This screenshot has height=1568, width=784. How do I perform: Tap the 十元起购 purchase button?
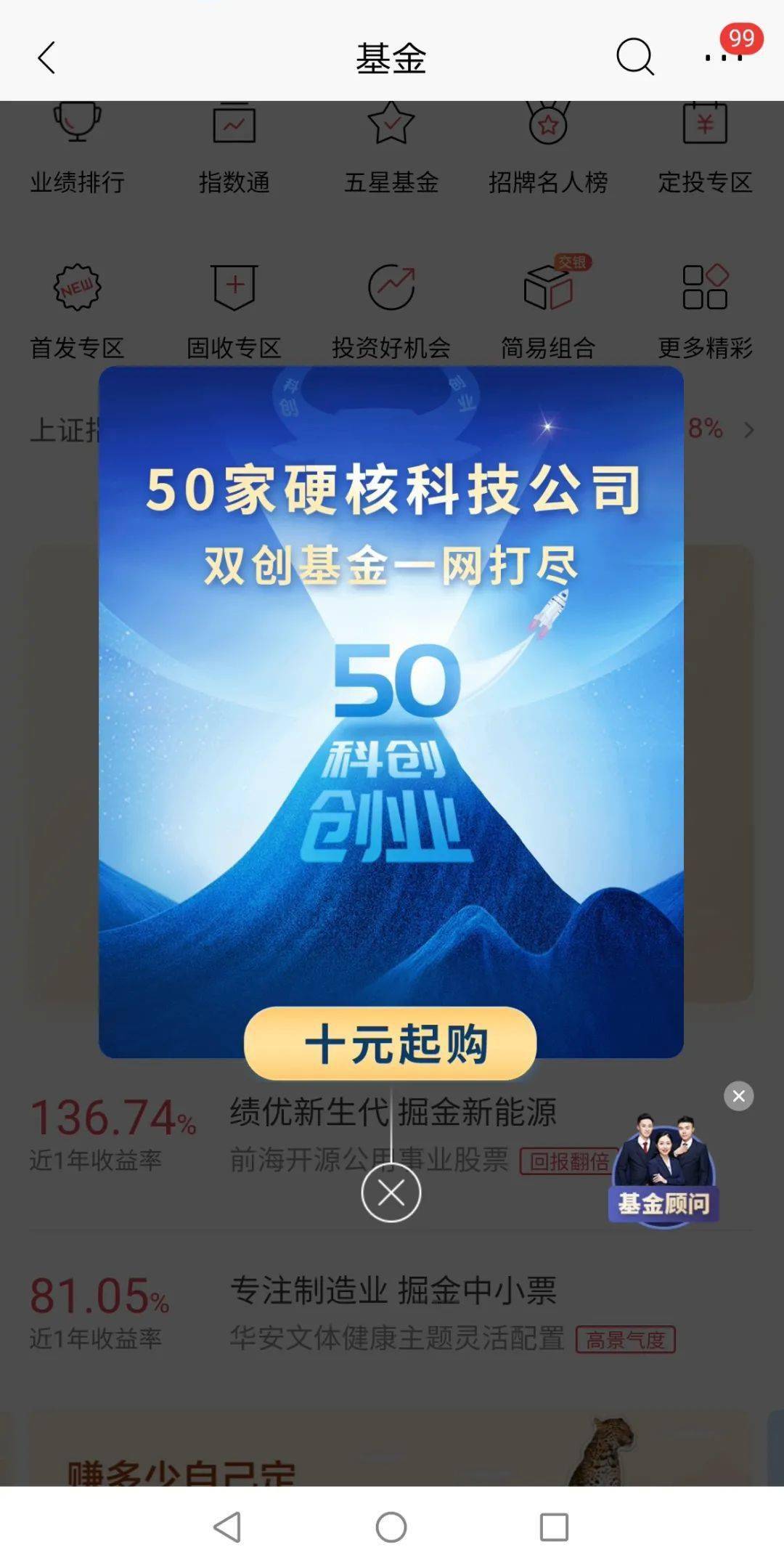point(391,1044)
